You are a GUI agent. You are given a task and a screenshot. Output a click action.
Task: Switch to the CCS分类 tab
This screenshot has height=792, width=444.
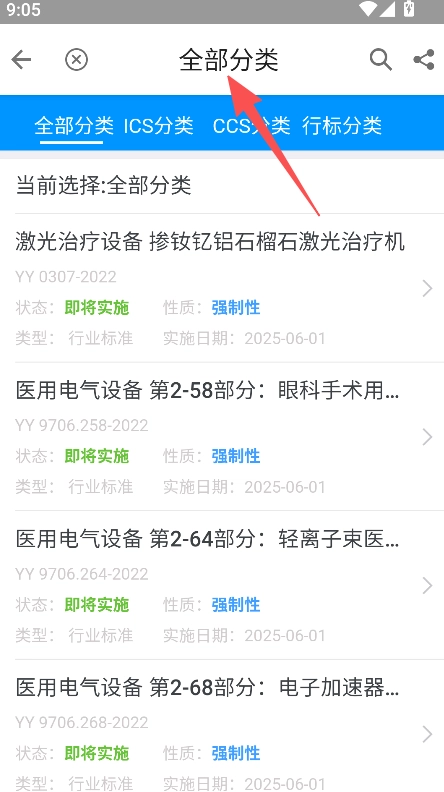click(251, 125)
